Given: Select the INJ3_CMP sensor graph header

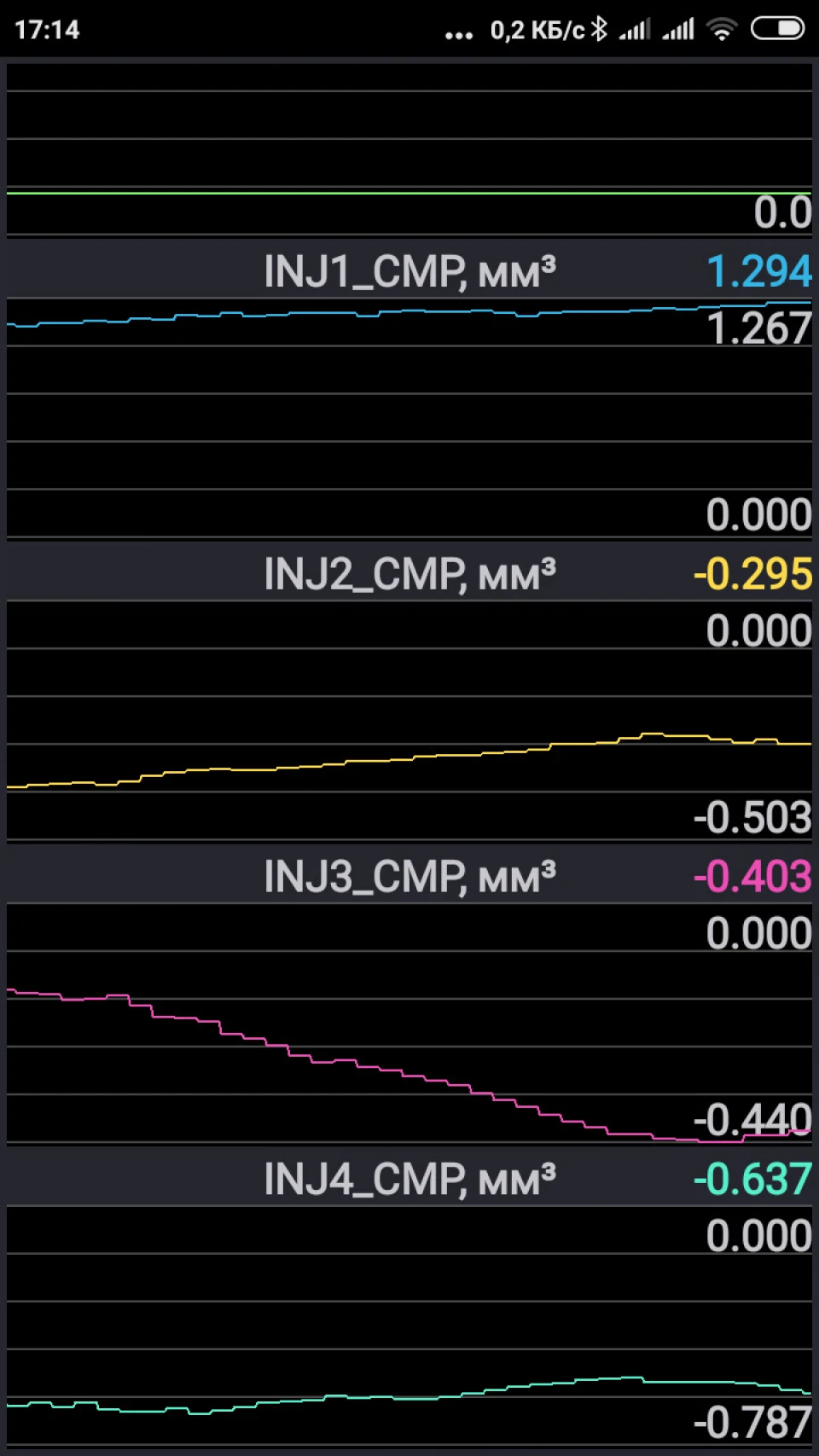Looking at the screenshot, I should (409, 876).
